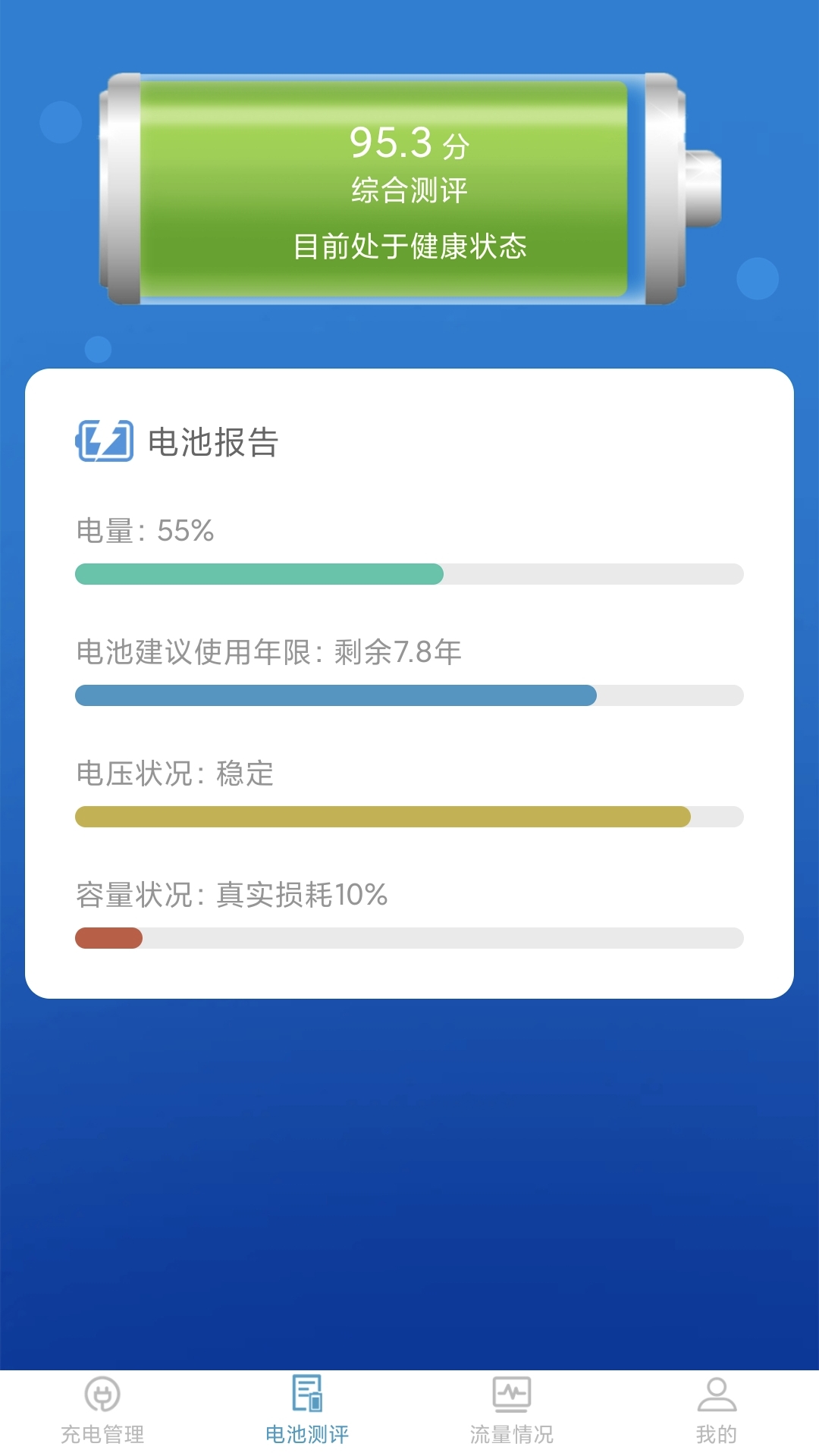Select the battery test phone icon

(x=307, y=1394)
